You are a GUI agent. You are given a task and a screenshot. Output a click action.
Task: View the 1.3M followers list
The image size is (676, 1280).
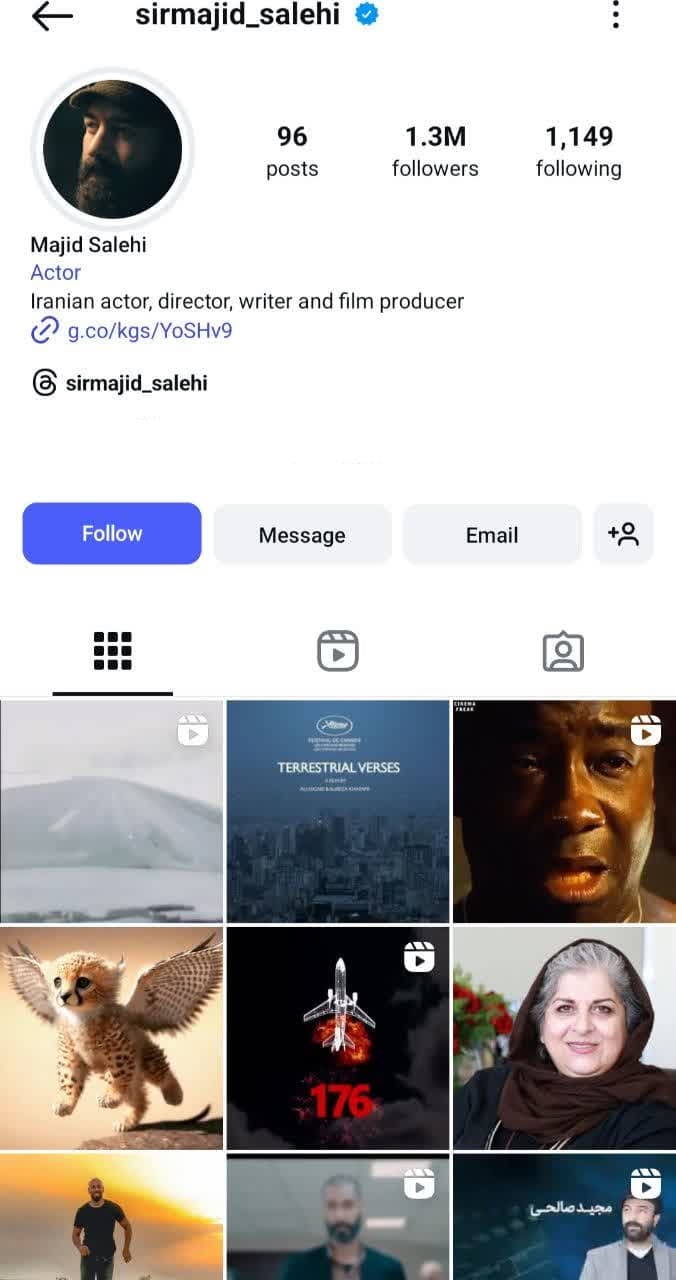coord(435,151)
